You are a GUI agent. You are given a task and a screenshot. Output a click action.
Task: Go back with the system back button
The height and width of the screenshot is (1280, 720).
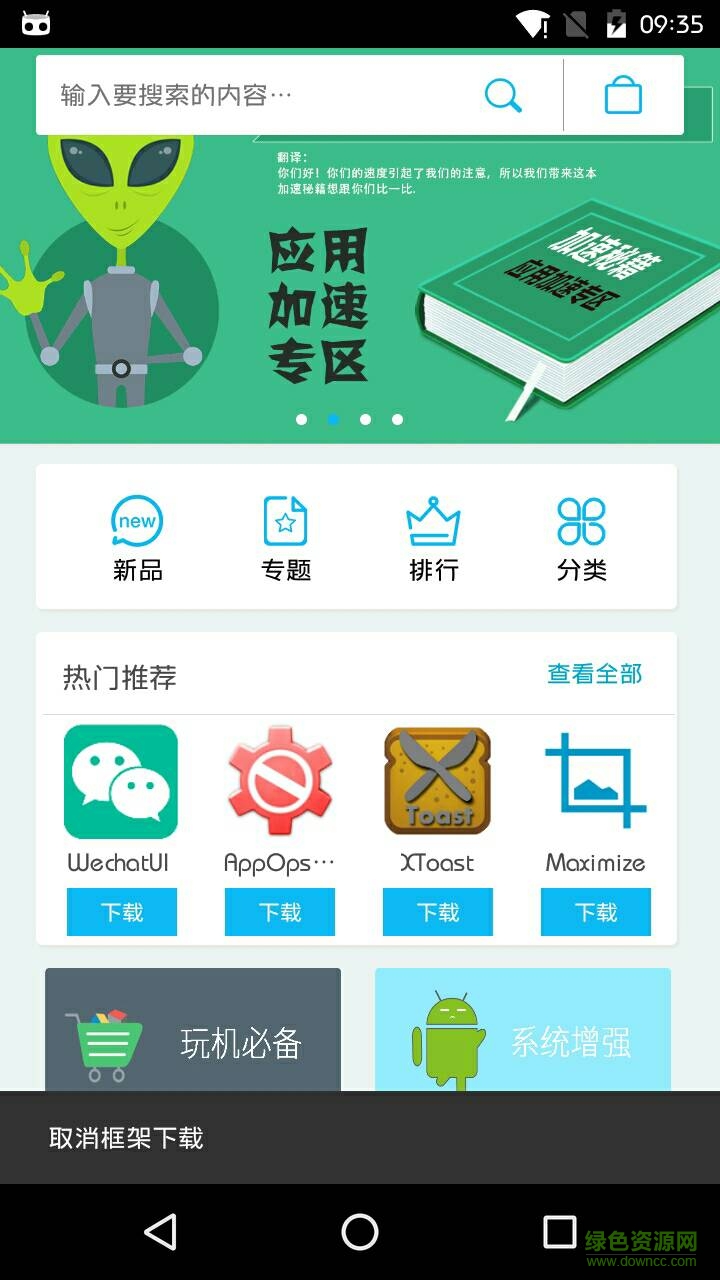[x=160, y=1232]
